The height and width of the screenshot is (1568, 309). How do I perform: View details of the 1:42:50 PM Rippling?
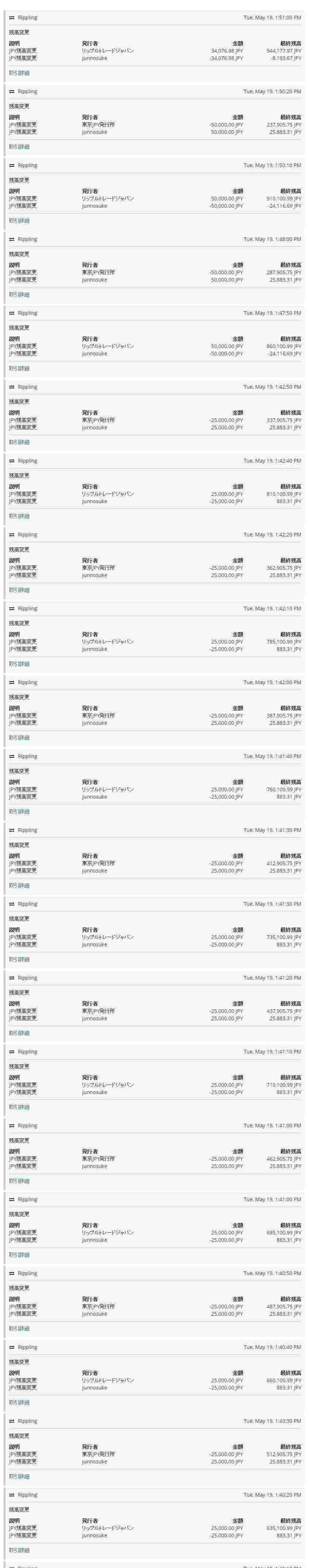[x=19, y=442]
